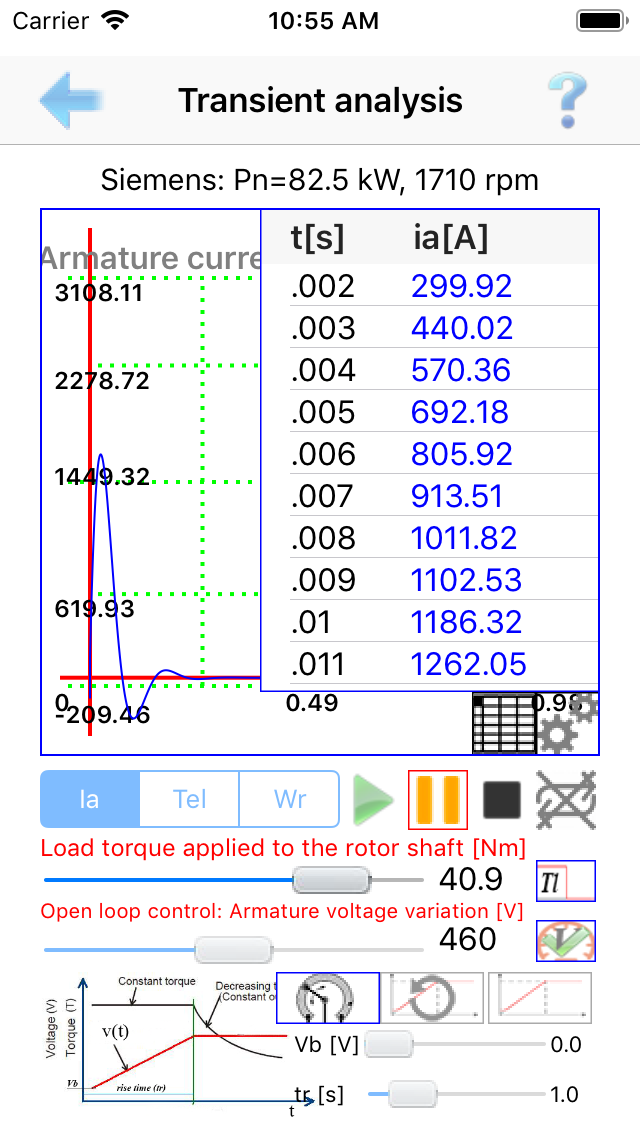Screen dimensions: 640x1136
Task: Stop the simulation with the square button
Action: click(502, 800)
